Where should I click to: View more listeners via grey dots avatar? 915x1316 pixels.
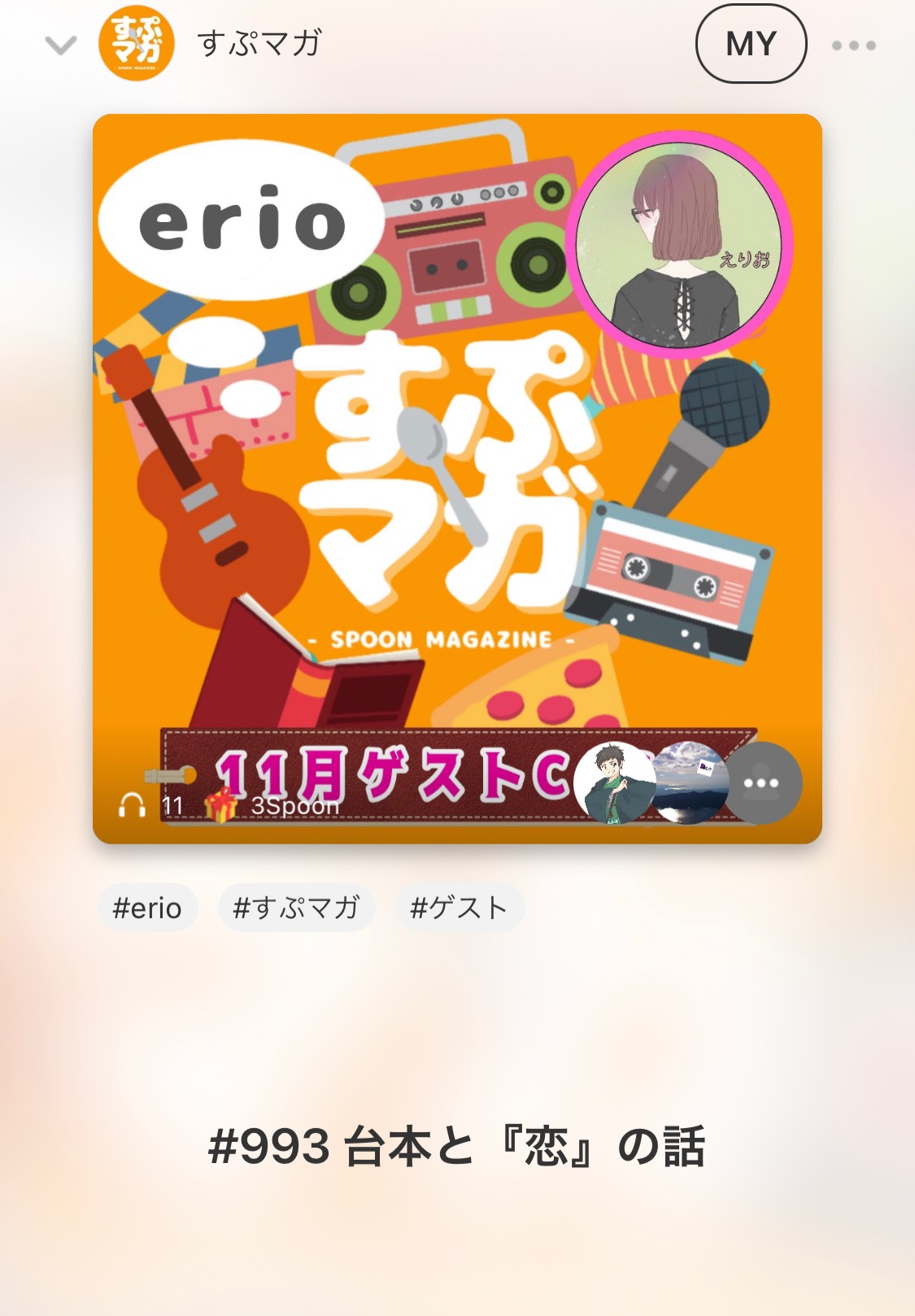click(x=762, y=783)
